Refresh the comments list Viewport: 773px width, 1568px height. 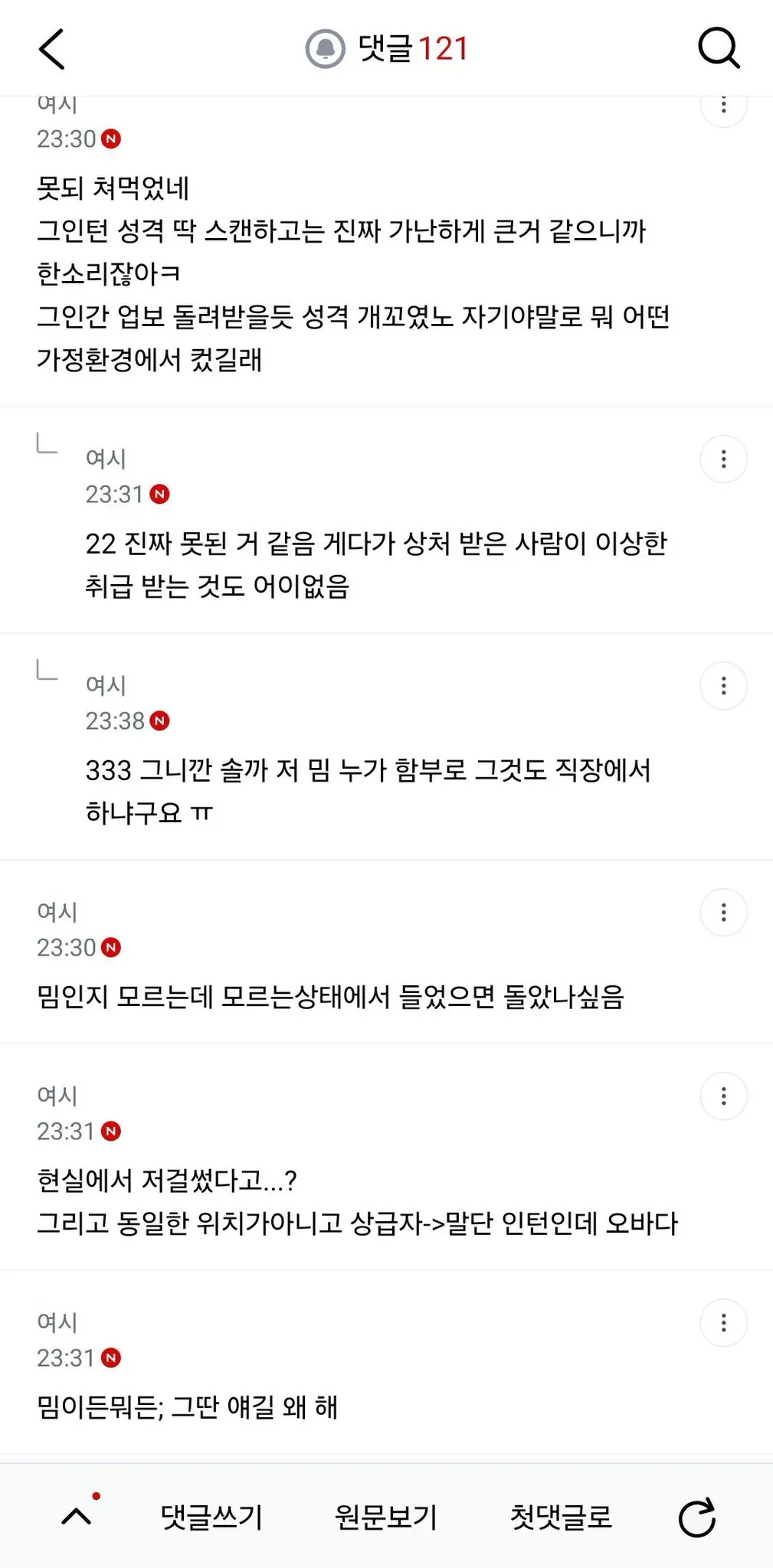[x=697, y=1517]
